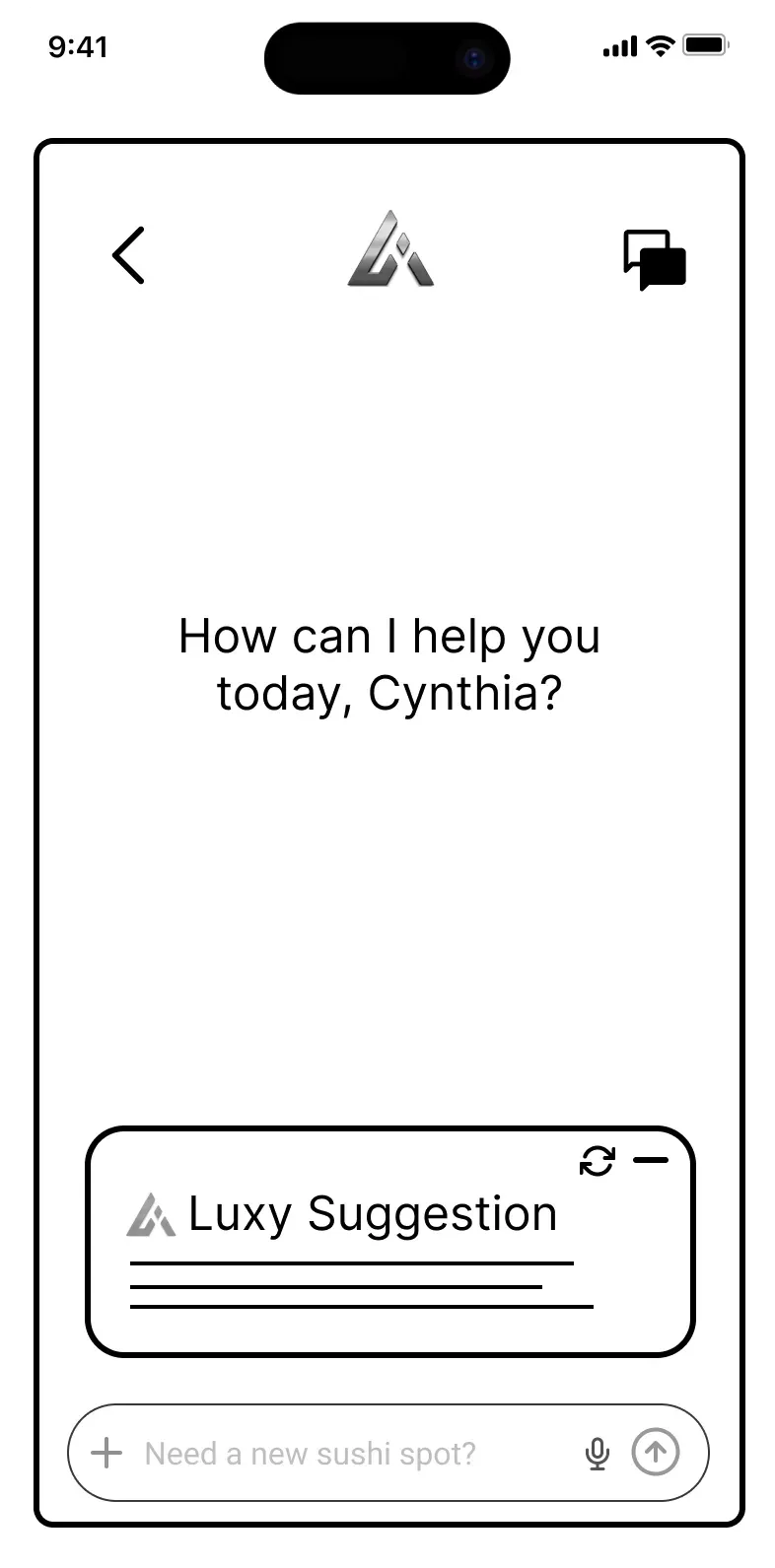The image size is (775, 1568).
Task: Tap the plus icon to add attachment
Action: click(106, 1453)
